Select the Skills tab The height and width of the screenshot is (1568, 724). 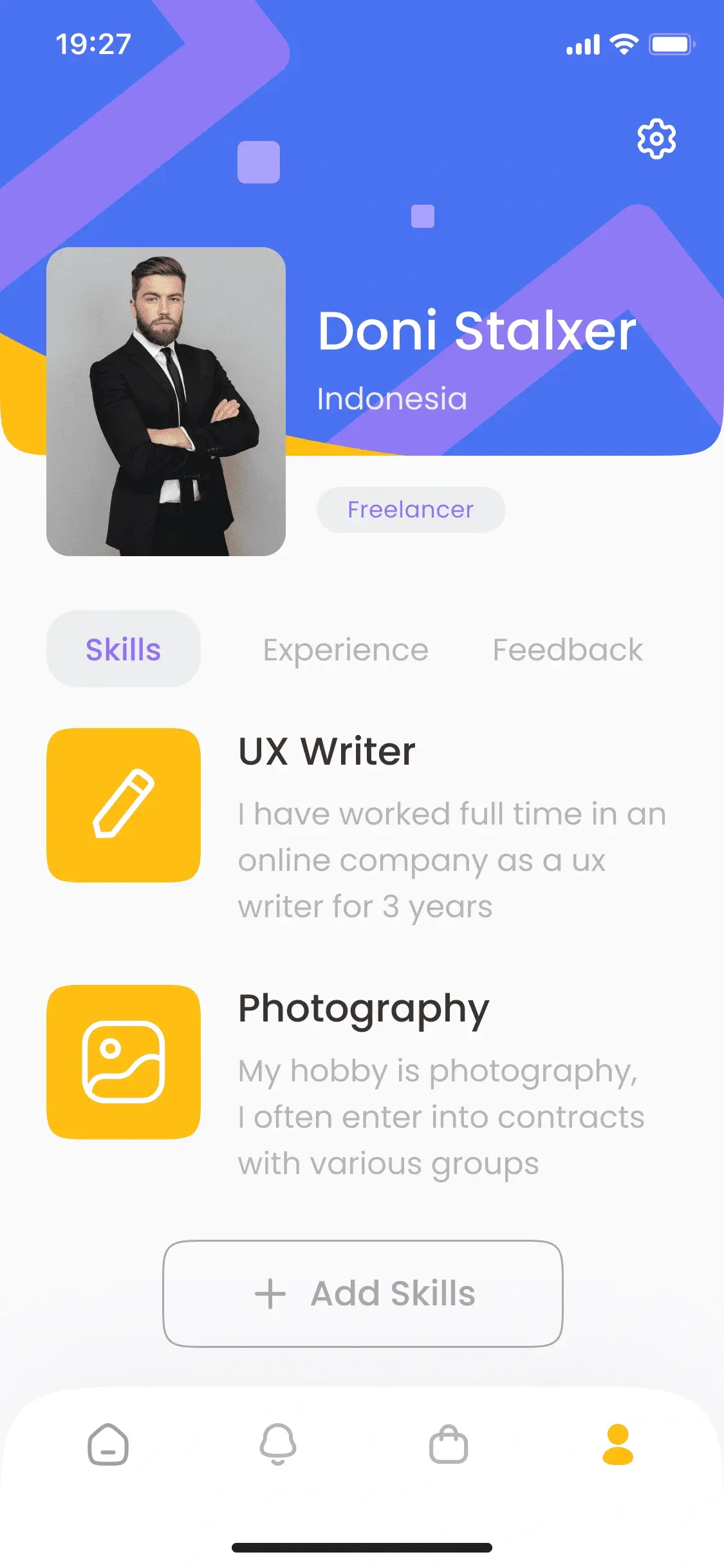coord(124,649)
